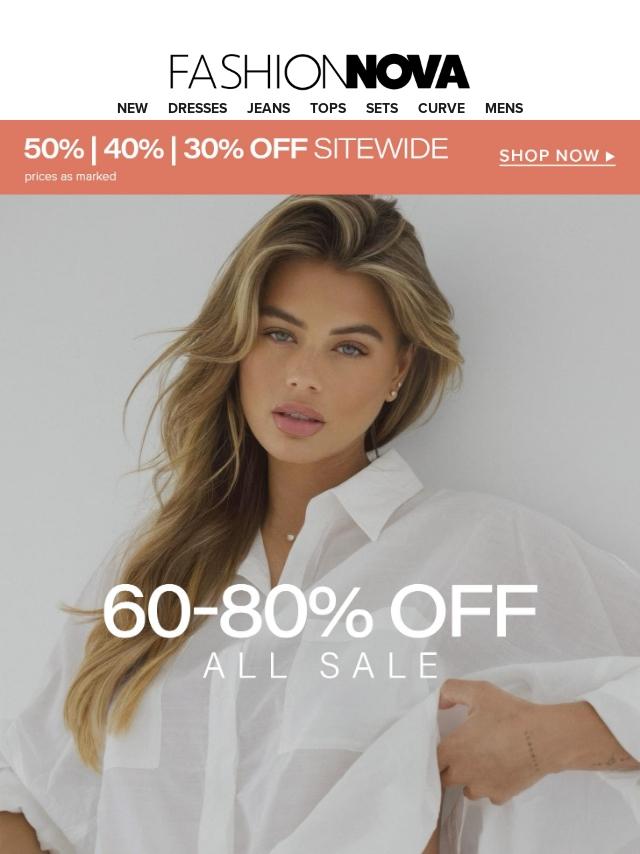Select the TOPS category
Image resolution: width=640 pixels, height=854 pixels.
click(328, 108)
